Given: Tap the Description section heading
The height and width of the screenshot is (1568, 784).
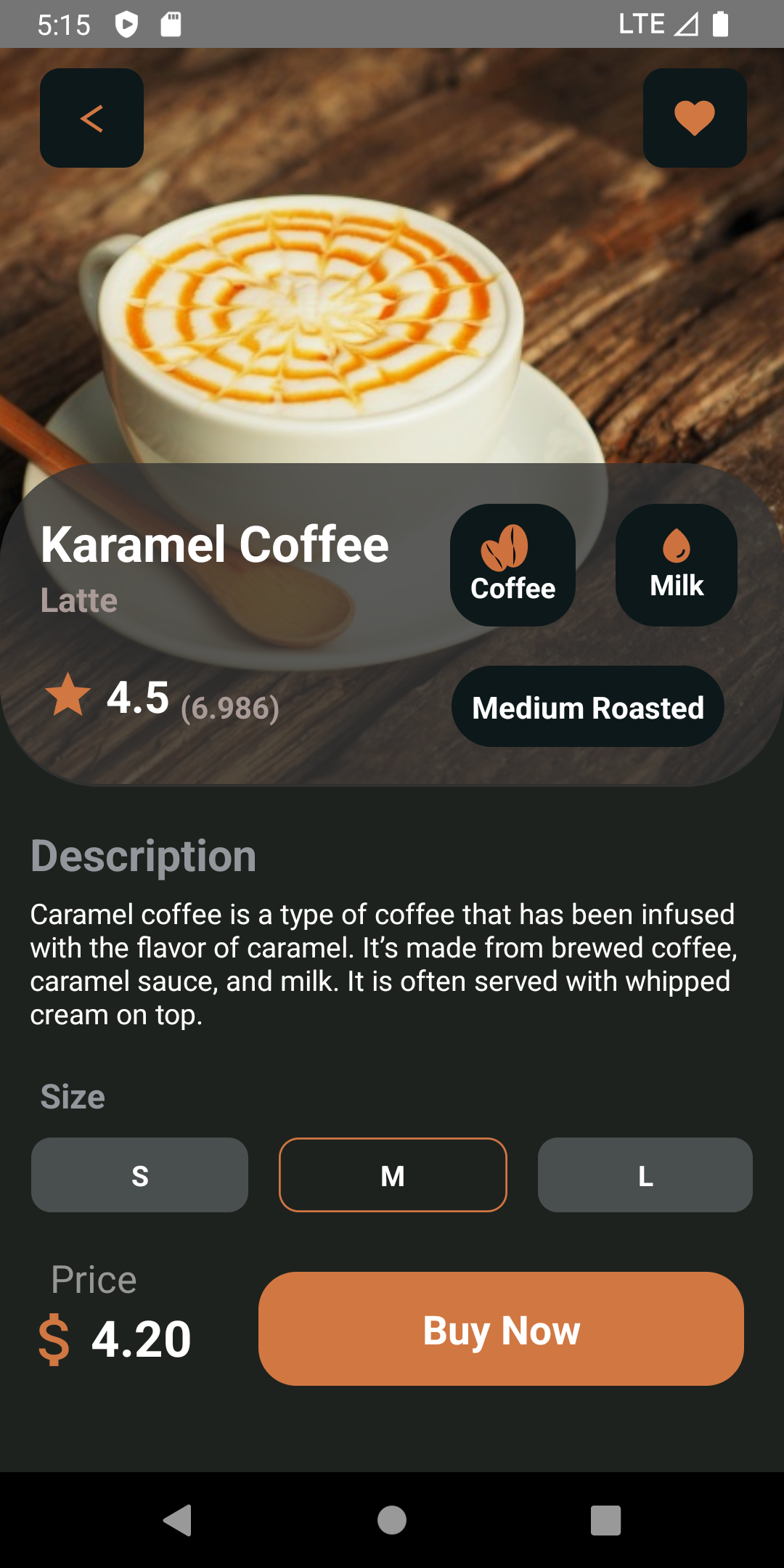Looking at the screenshot, I should pyautogui.click(x=142, y=855).
